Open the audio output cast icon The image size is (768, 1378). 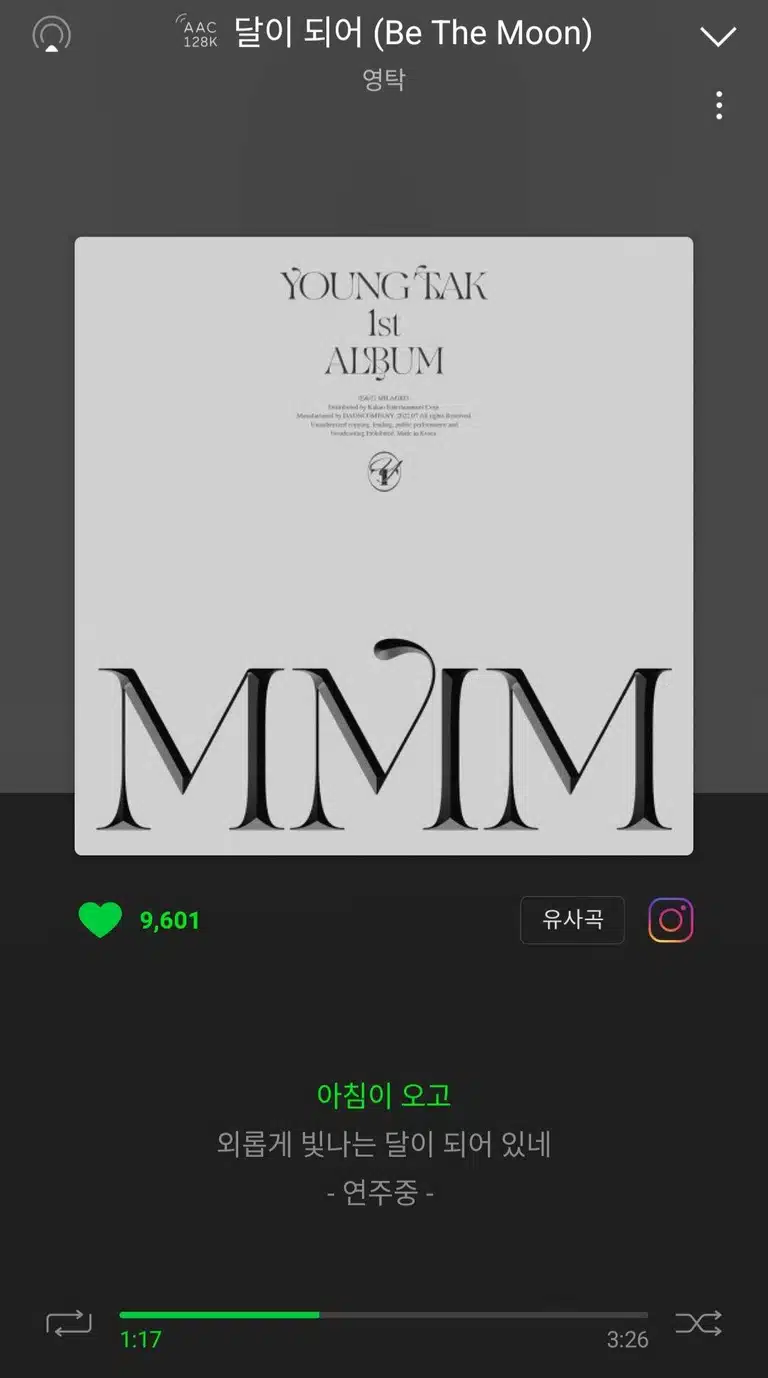(x=51, y=35)
